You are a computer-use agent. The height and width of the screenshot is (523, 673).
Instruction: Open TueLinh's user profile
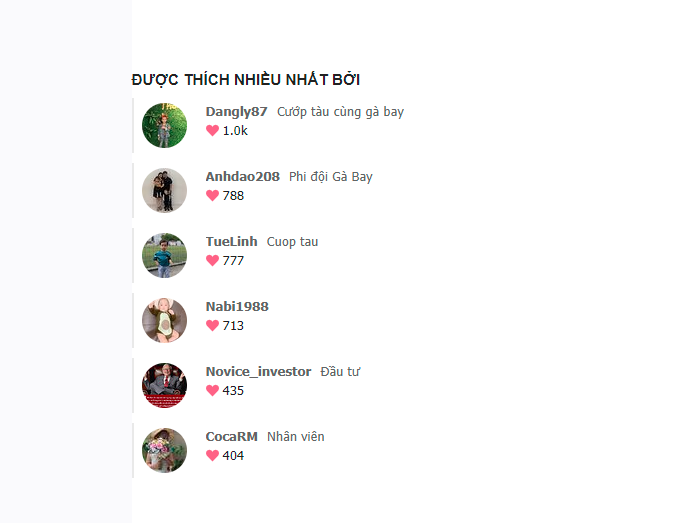tap(231, 242)
